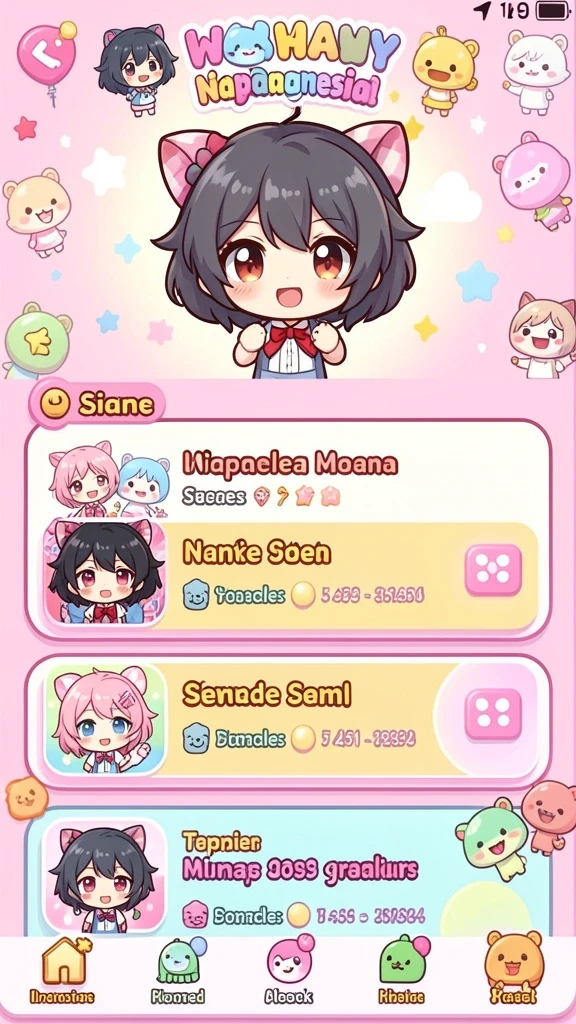Viewport: 576px width, 1024px height.
Task: Open the orange bear tab
Action: (x=513, y=971)
